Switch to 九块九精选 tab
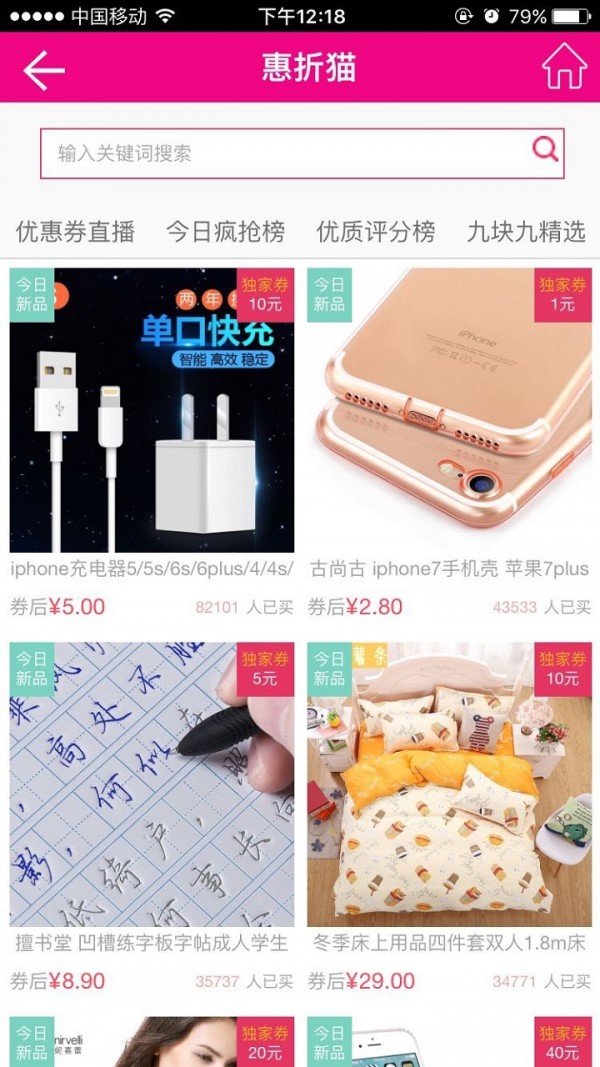This screenshot has width=600, height=1067. [x=526, y=232]
